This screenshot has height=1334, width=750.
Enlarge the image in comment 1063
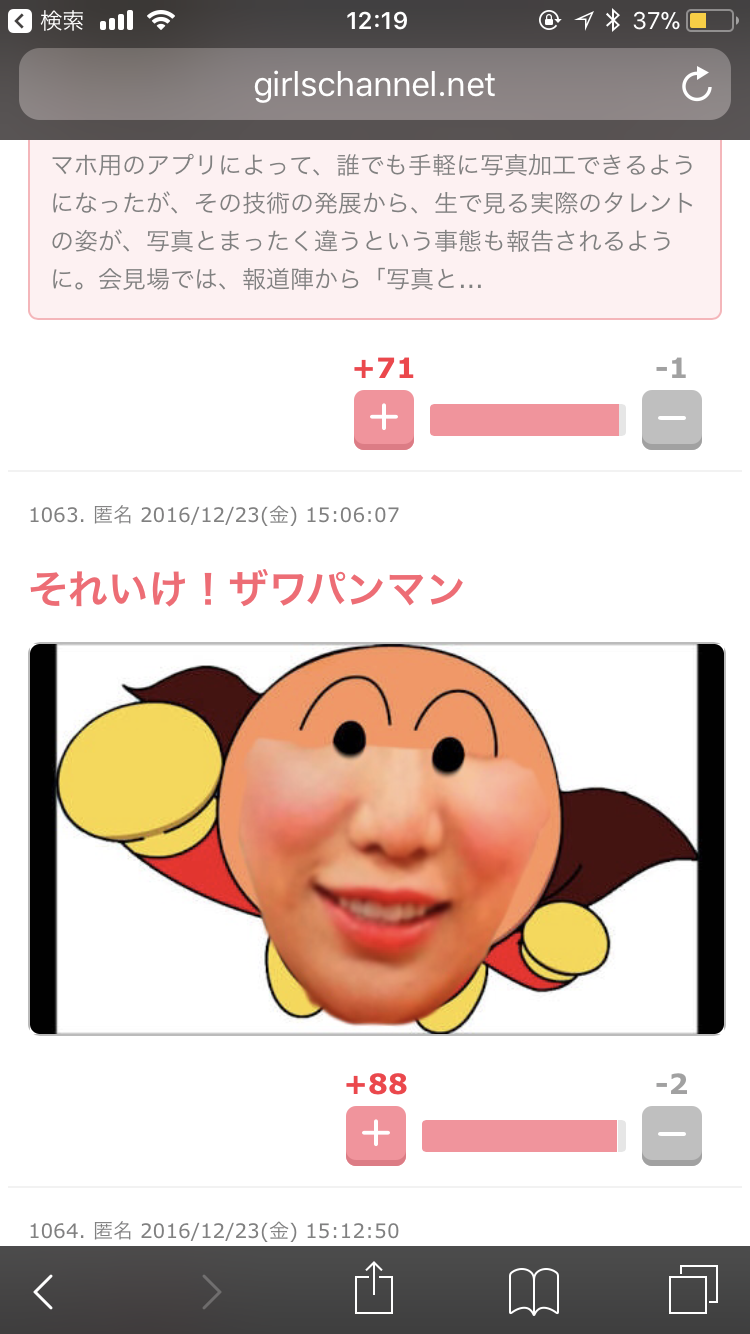pyautogui.click(x=376, y=838)
